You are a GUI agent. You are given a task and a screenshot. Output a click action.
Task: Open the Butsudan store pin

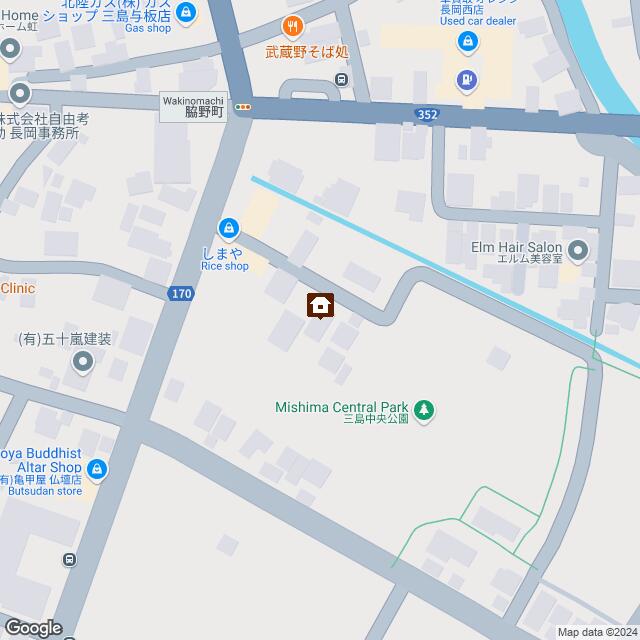[x=97, y=468]
